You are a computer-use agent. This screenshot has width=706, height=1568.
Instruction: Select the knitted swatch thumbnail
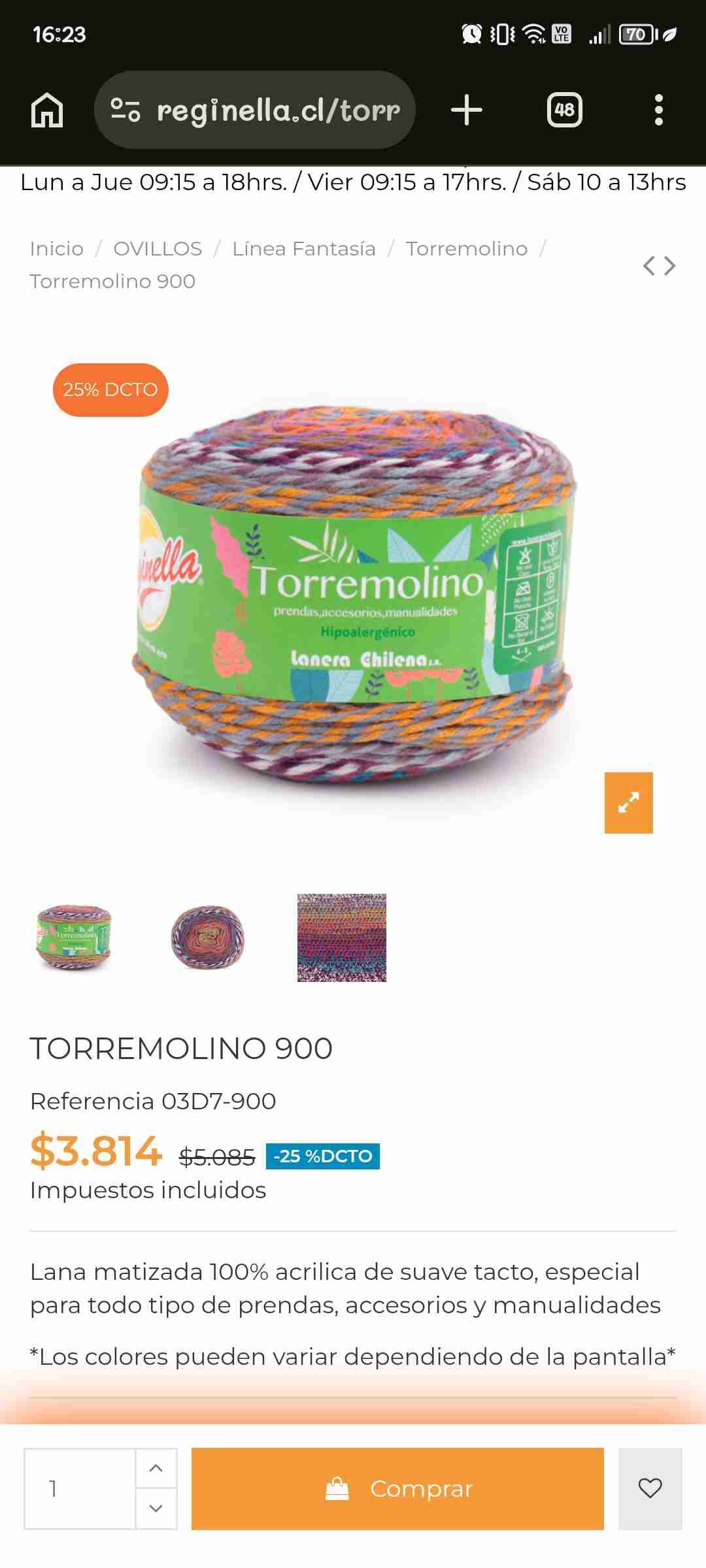click(x=341, y=938)
